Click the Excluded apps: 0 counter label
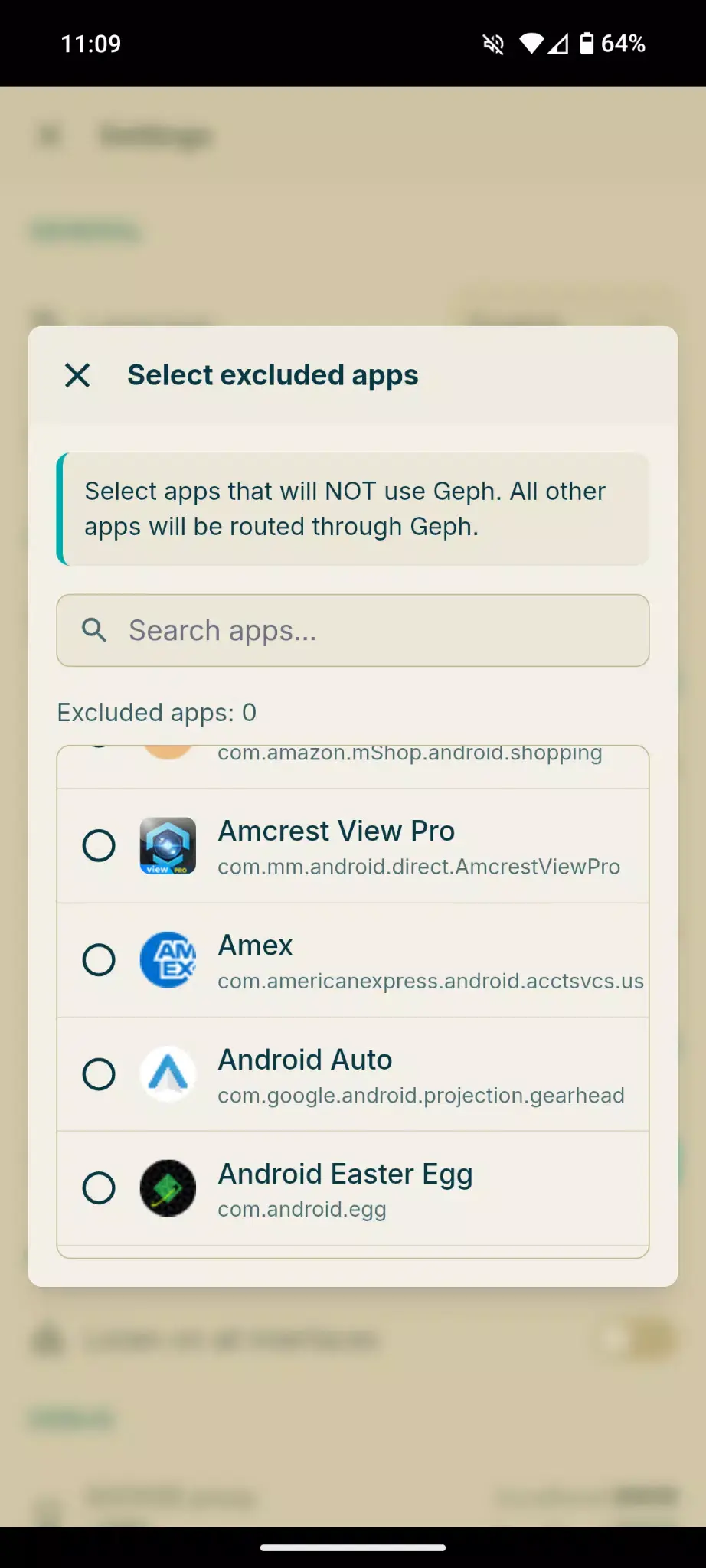The image size is (706, 1568). click(x=155, y=712)
